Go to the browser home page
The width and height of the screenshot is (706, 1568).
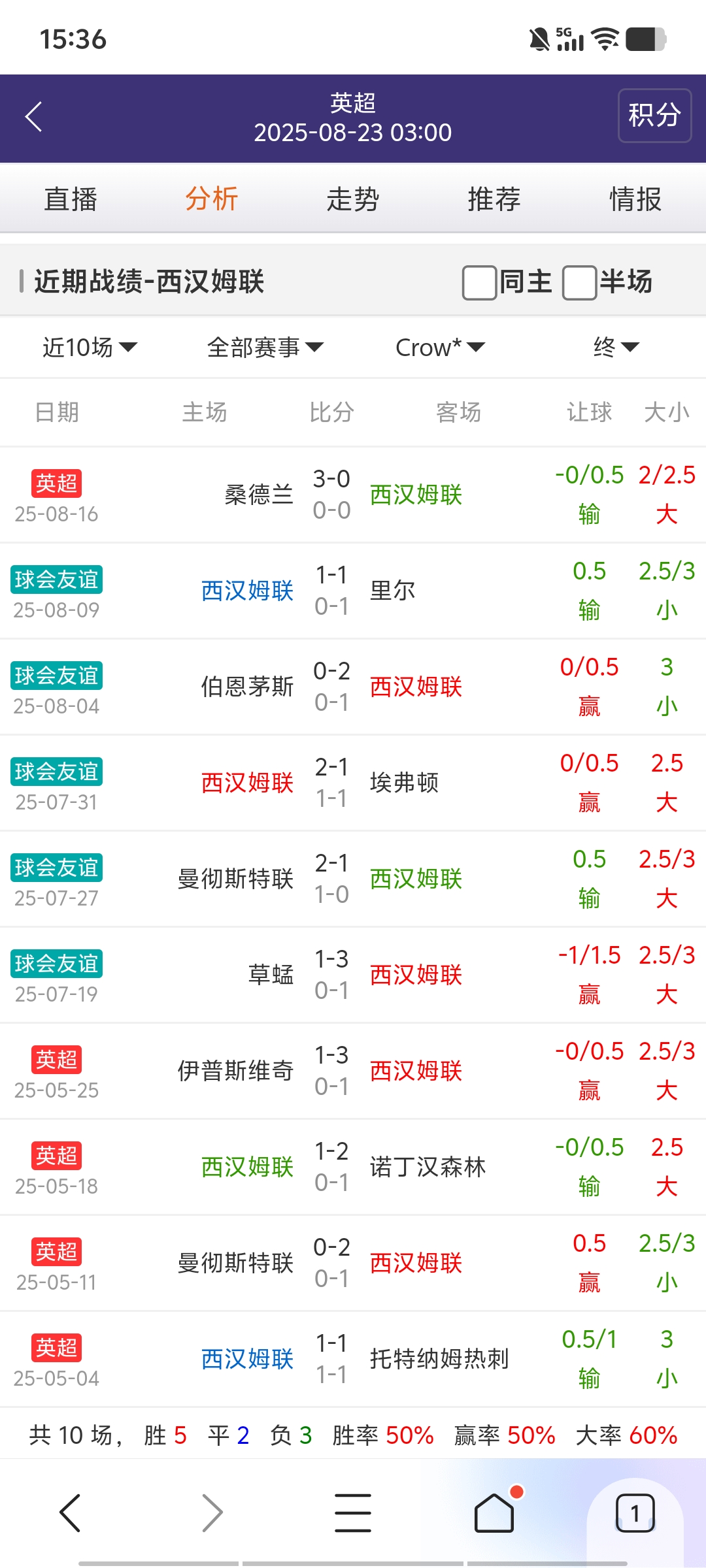[494, 1512]
